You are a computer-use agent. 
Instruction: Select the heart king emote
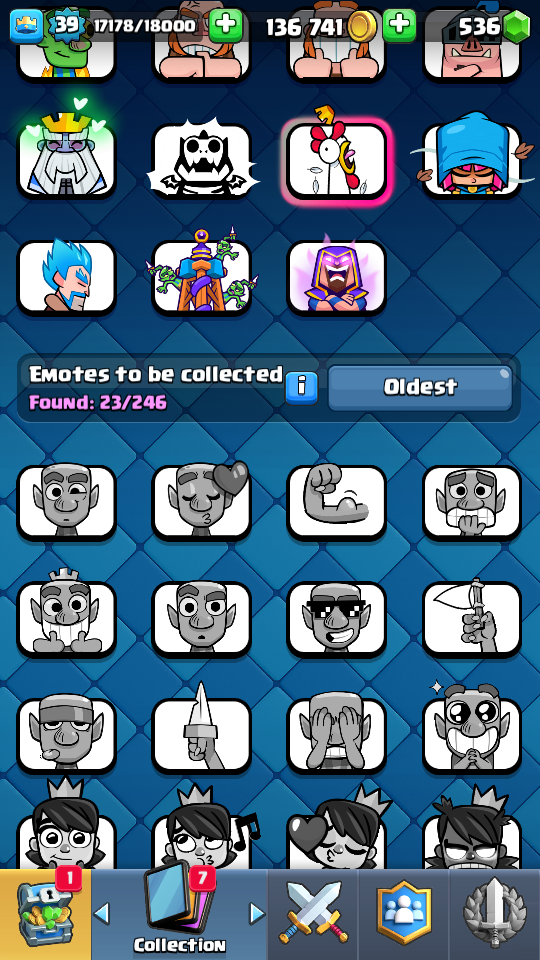click(66, 160)
